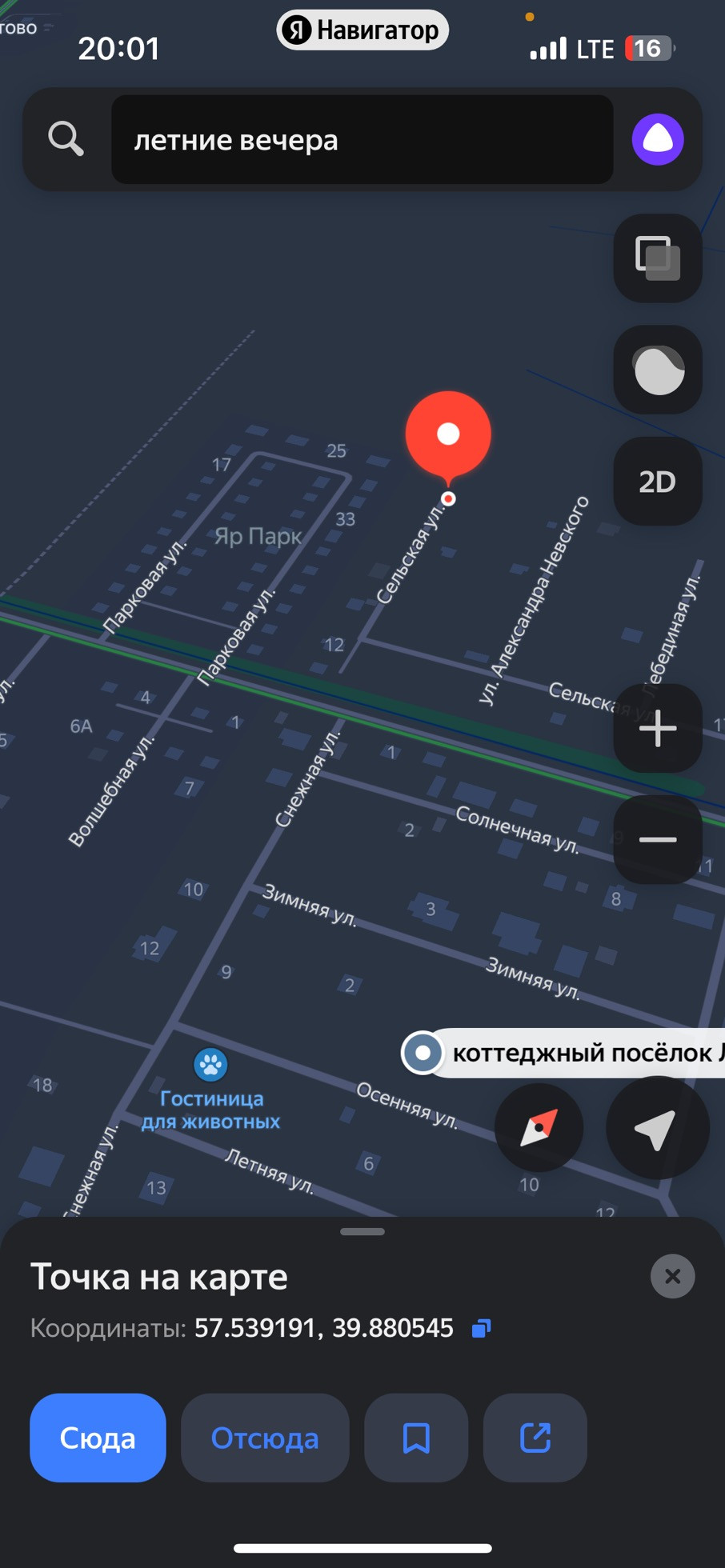Bookmark this map point
Screen dimensions: 725x1568
[416, 1438]
